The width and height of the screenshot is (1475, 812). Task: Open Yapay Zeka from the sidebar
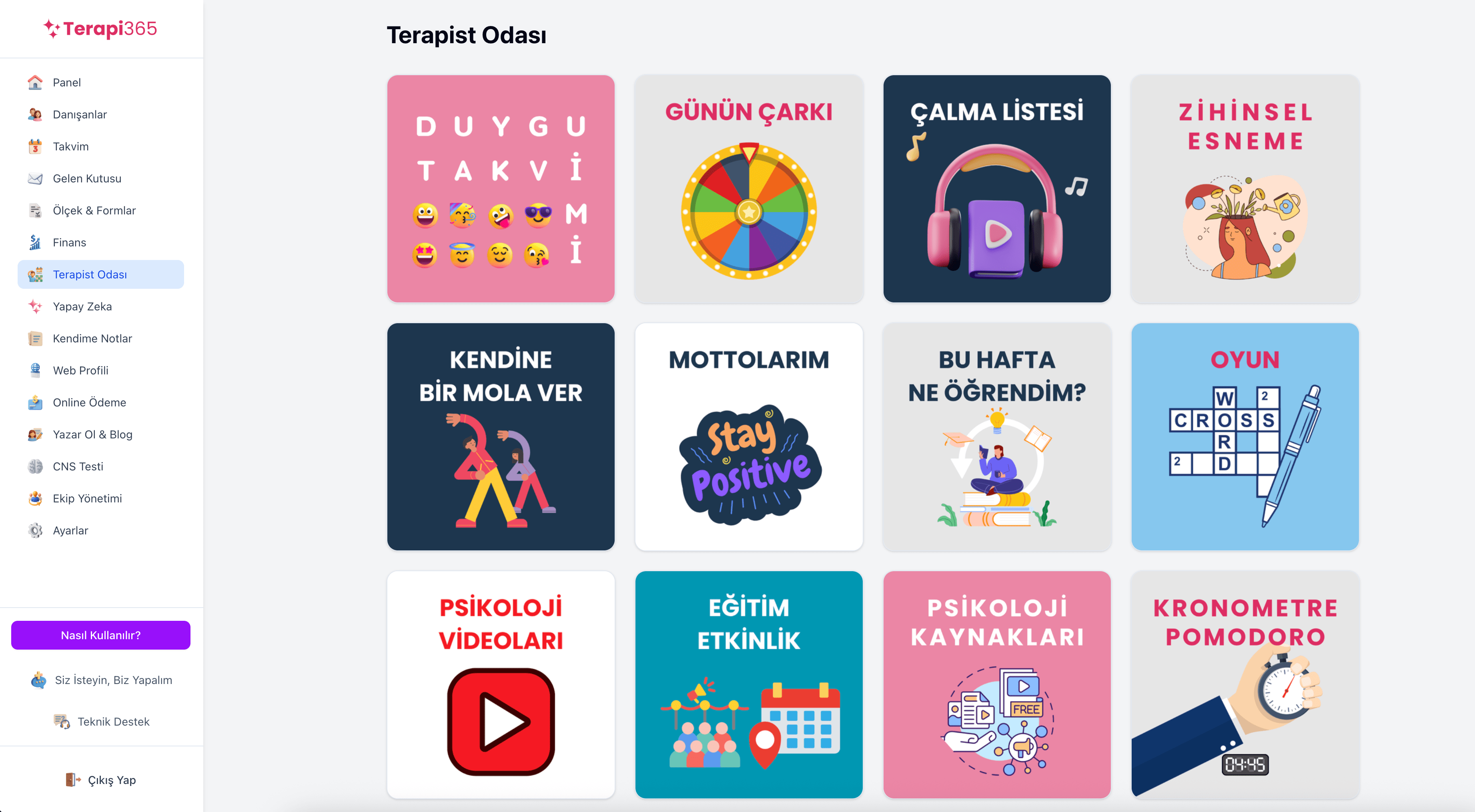82,307
